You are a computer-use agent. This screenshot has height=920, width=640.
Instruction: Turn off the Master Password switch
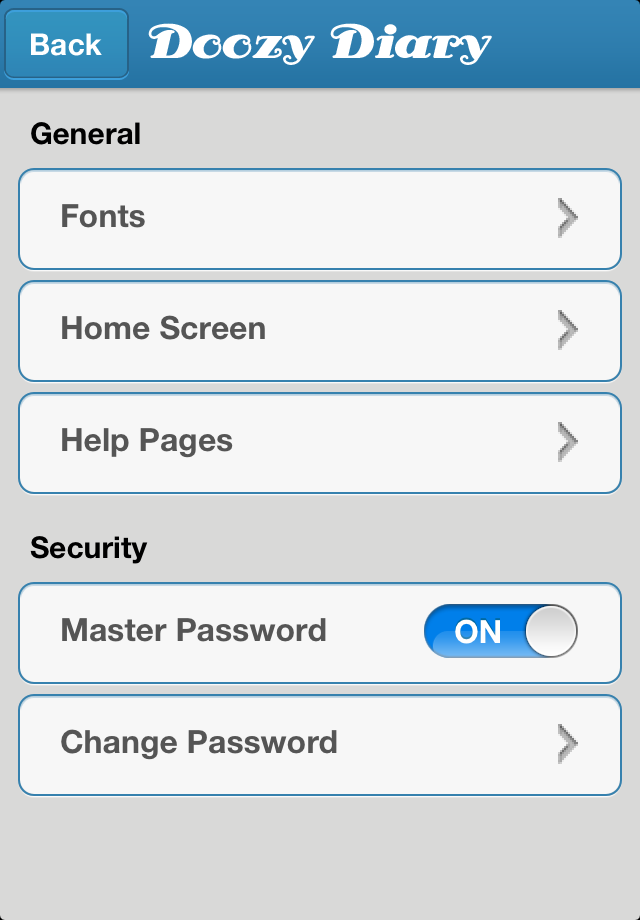coord(501,631)
